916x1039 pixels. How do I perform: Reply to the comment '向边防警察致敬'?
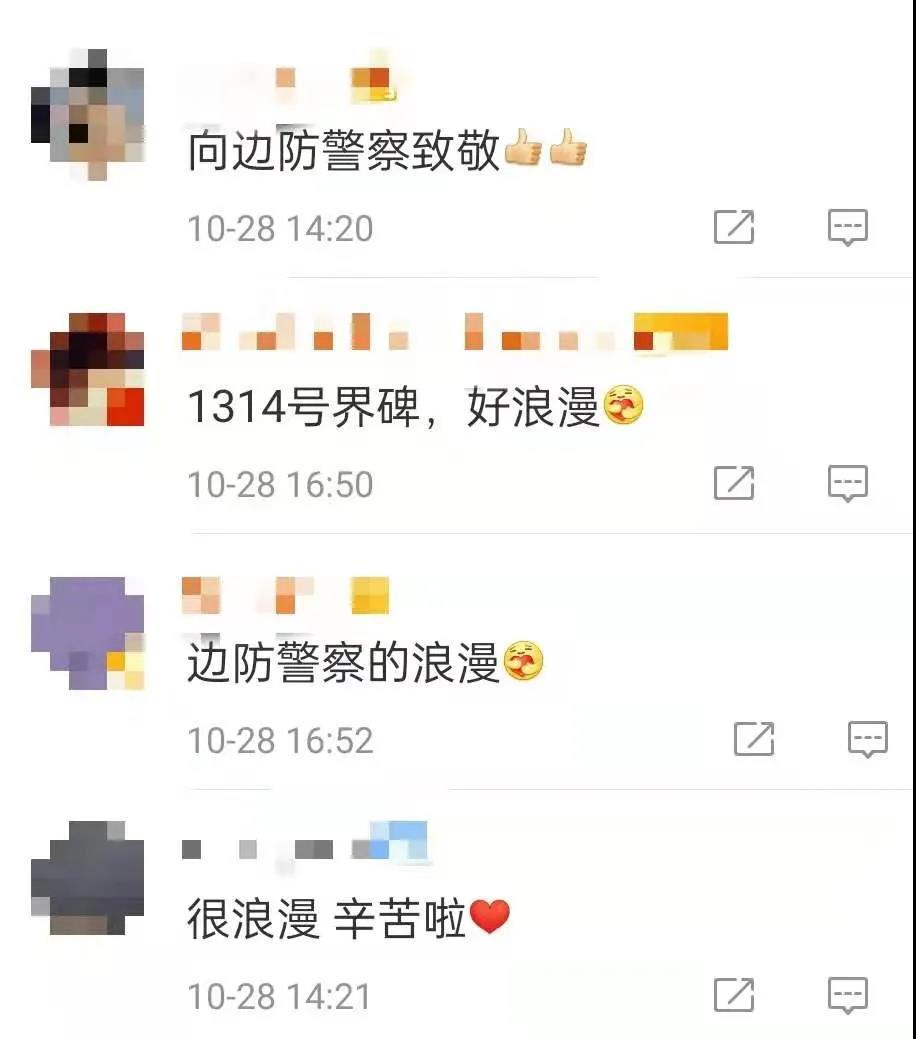(x=847, y=228)
